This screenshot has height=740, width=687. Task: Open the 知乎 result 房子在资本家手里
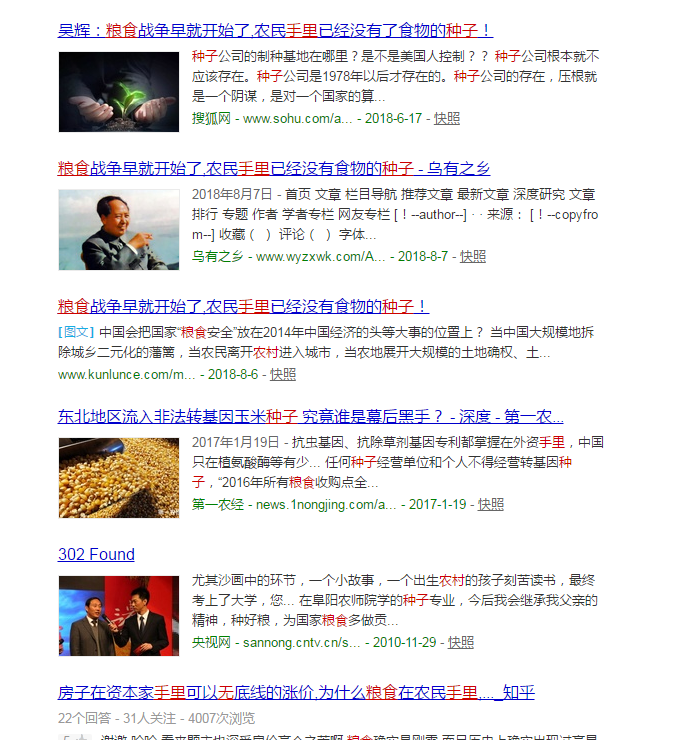[x=296, y=692]
